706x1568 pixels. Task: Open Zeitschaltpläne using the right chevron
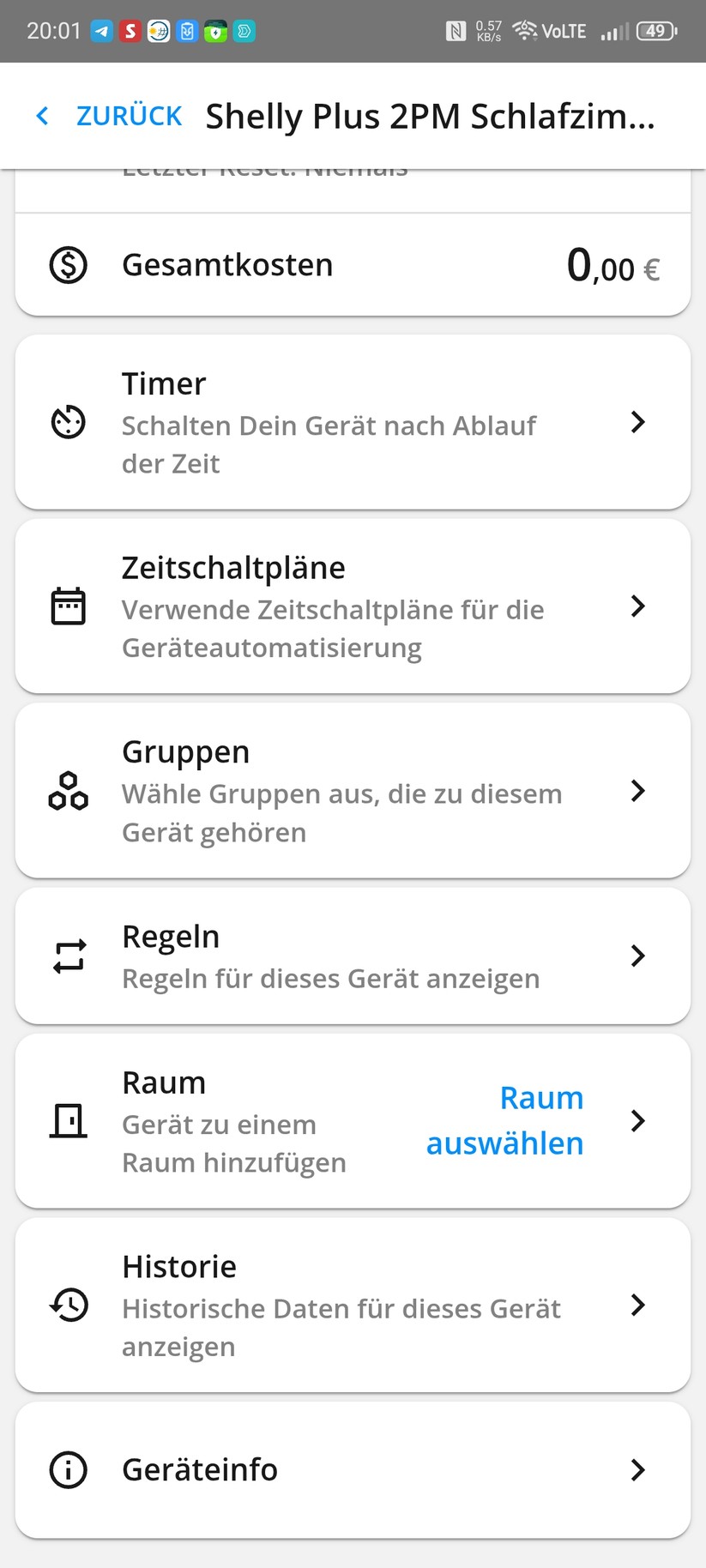click(638, 606)
